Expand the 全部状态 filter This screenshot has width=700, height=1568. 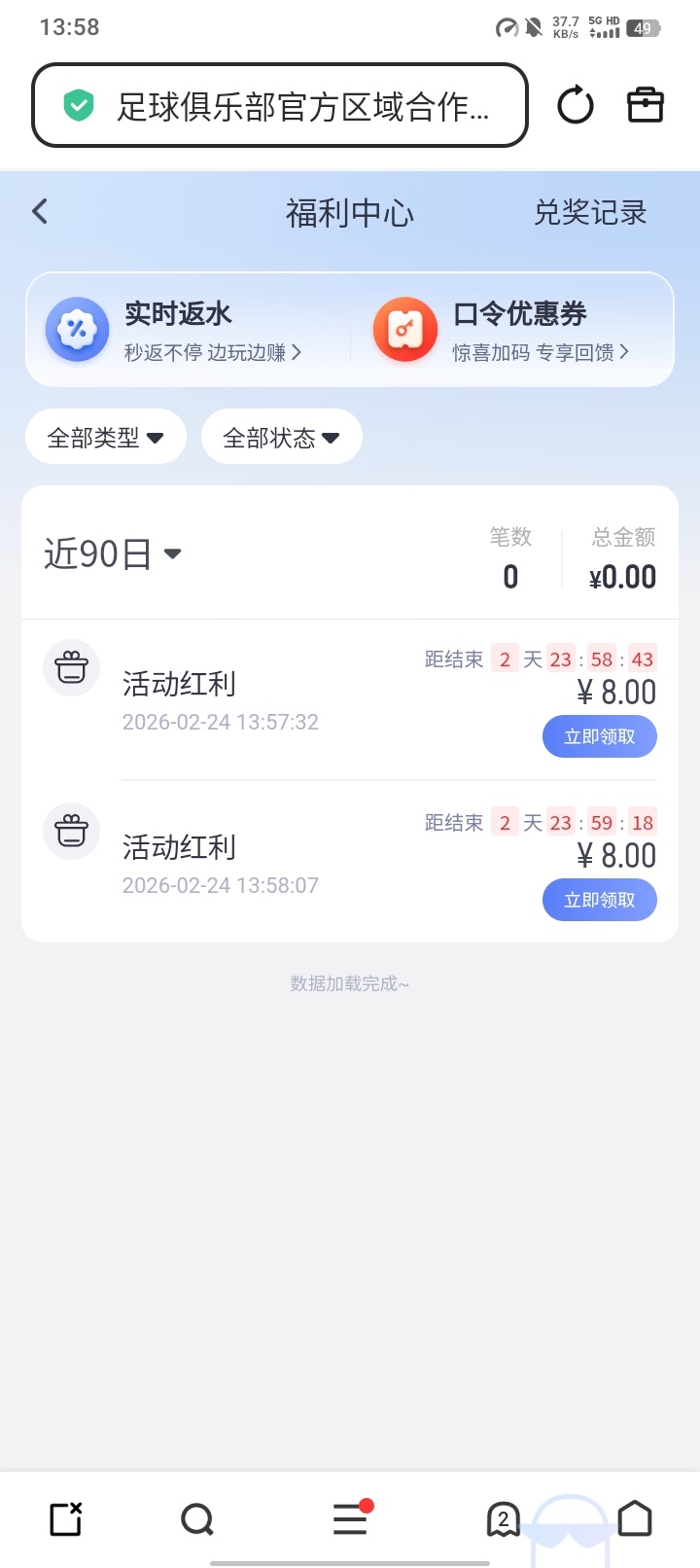coord(281,438)
